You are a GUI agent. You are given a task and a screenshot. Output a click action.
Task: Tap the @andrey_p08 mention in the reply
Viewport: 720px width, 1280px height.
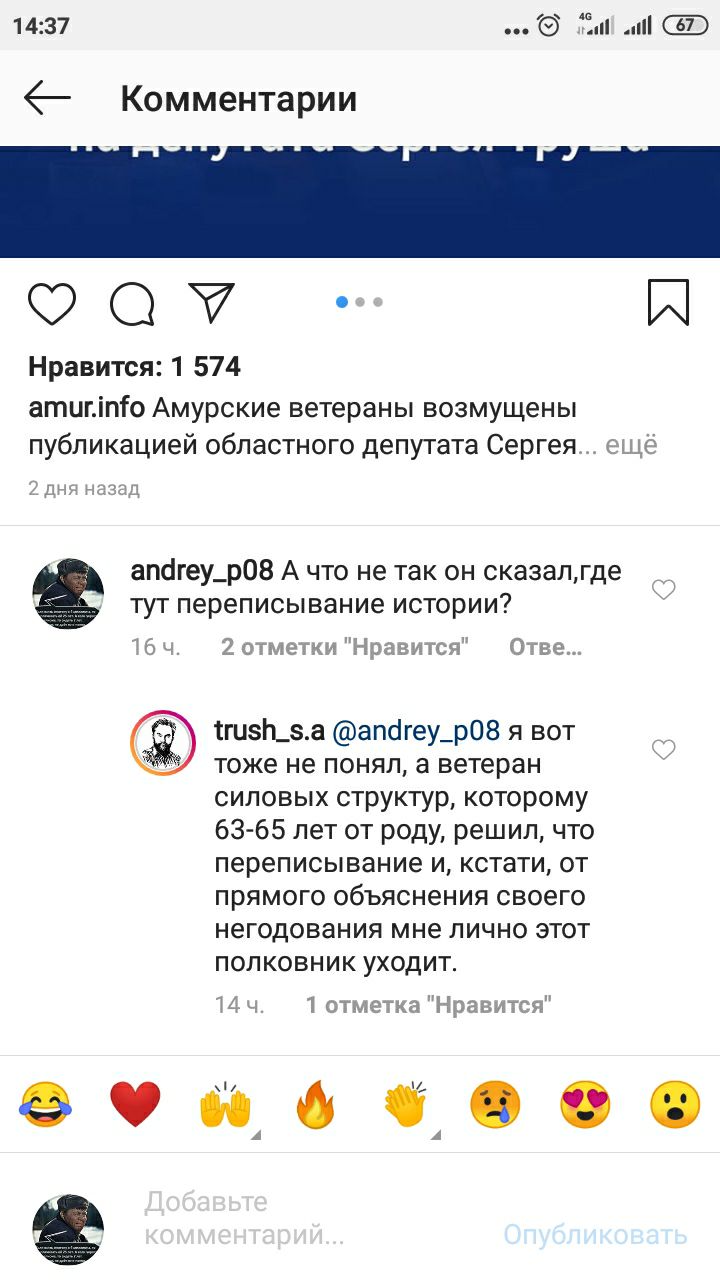click(x=415, y=731)
